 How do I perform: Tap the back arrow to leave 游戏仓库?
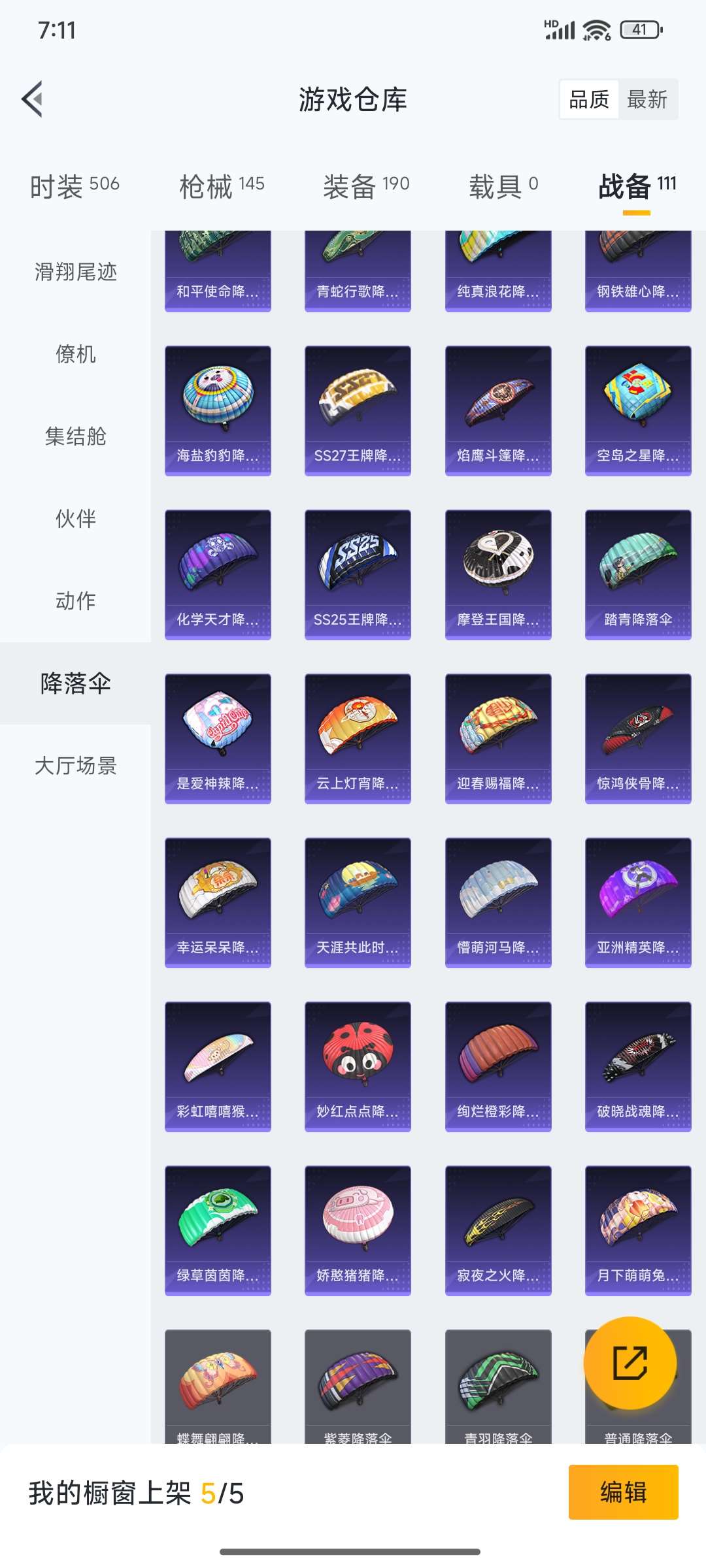pyautogui.click(x=33, y=99)
